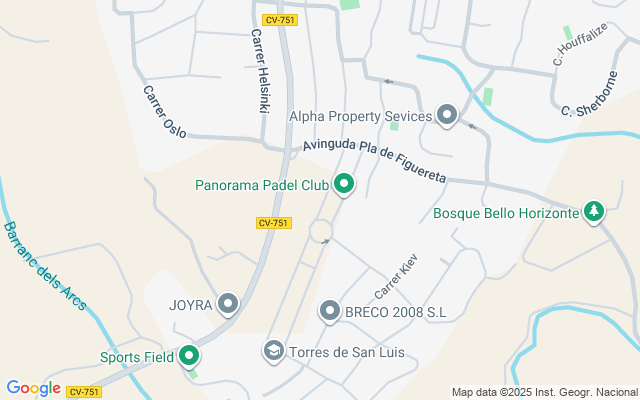The height and width of the screenshot is (400, 640).
Task: Select the Alpha Property Sevices pin
Action: (x=447, y=116)
